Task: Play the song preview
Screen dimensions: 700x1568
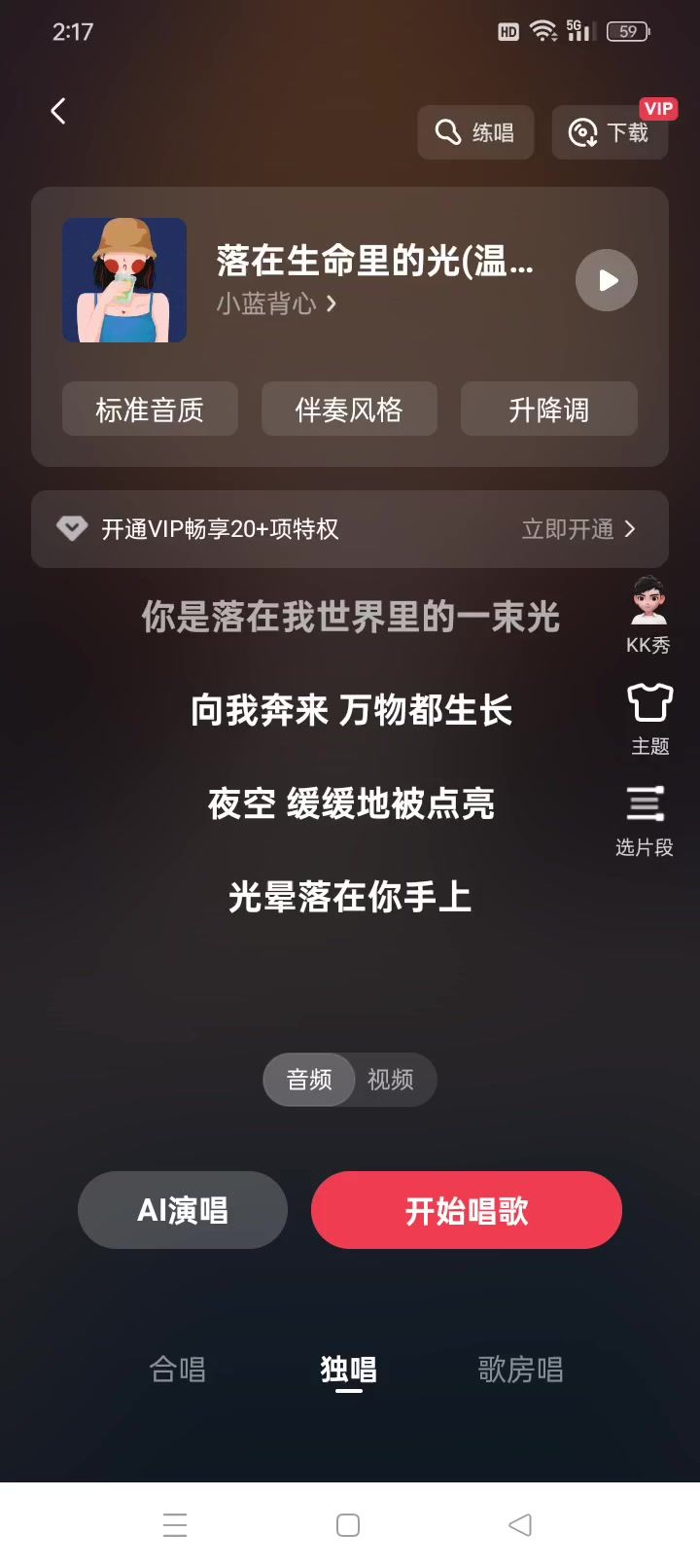Action: (x=606, y=280)
